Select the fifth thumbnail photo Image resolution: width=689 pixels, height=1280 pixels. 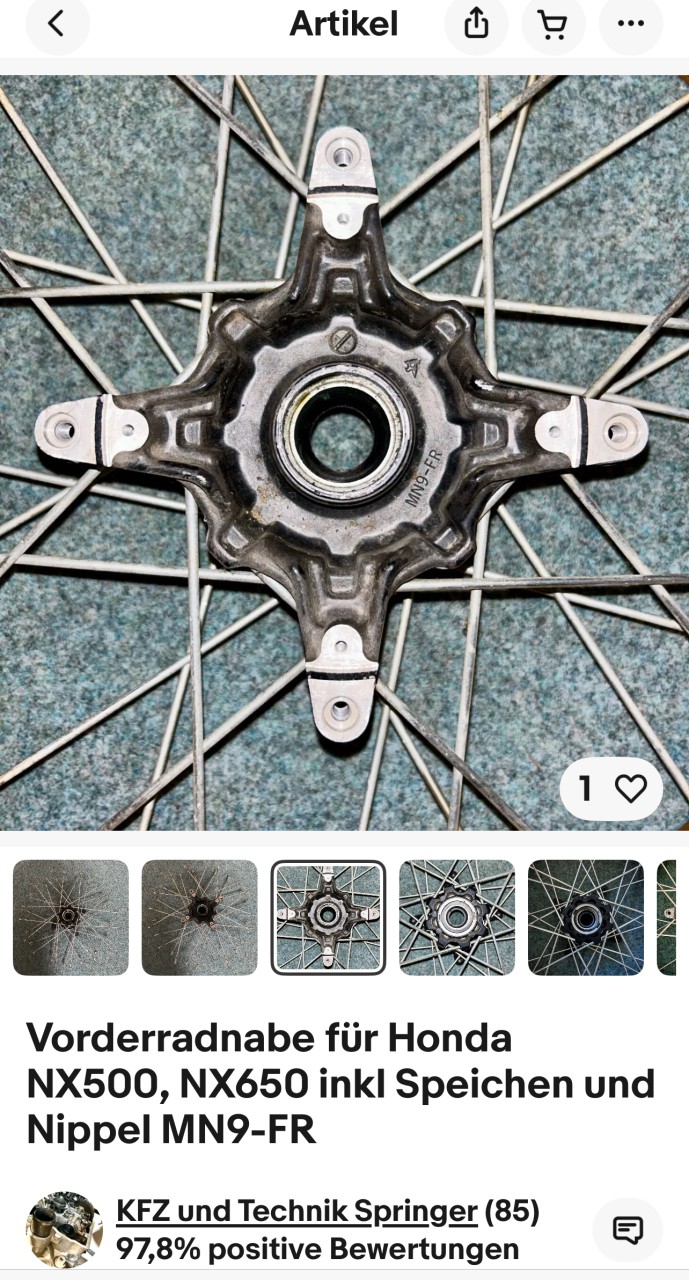[585, 917]
